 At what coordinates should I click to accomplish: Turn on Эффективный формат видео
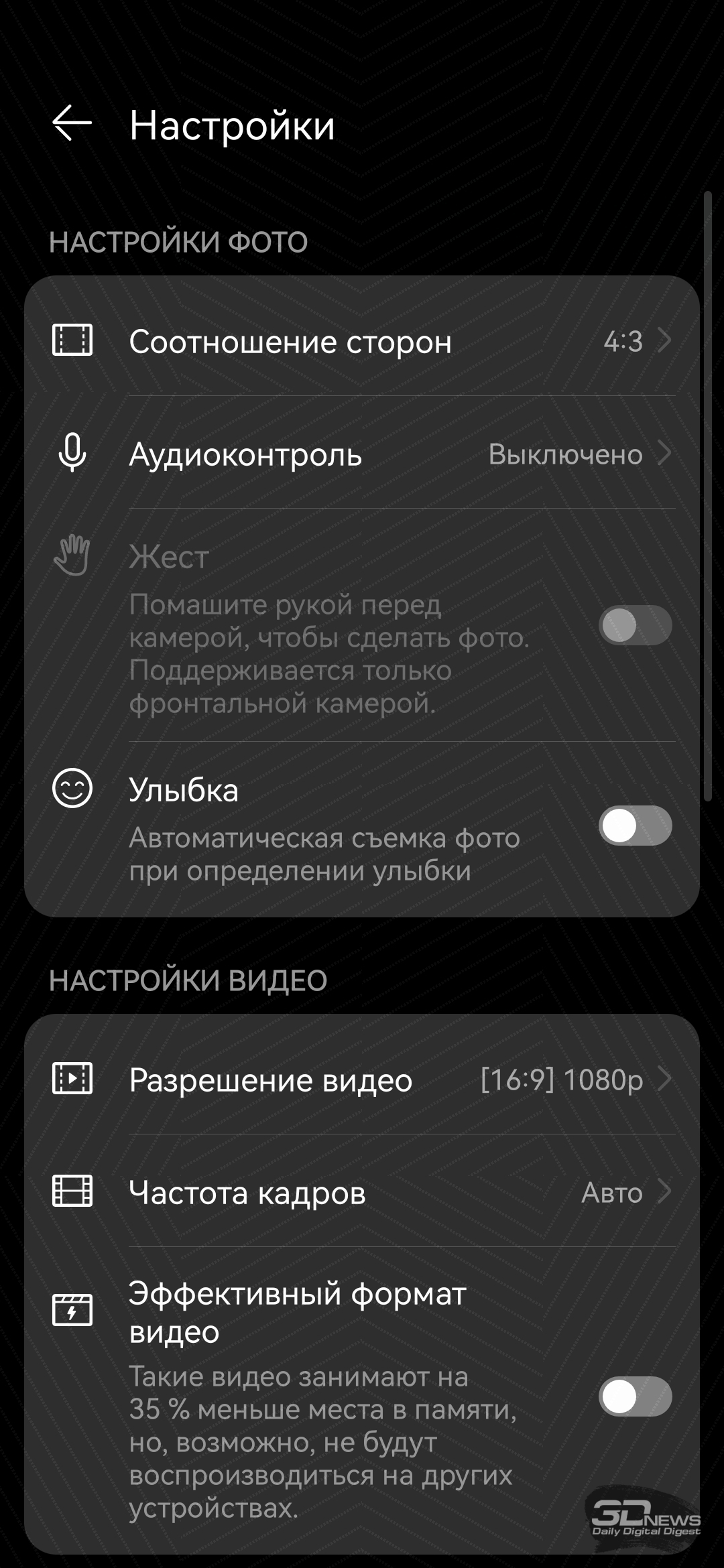[635, 1396]
